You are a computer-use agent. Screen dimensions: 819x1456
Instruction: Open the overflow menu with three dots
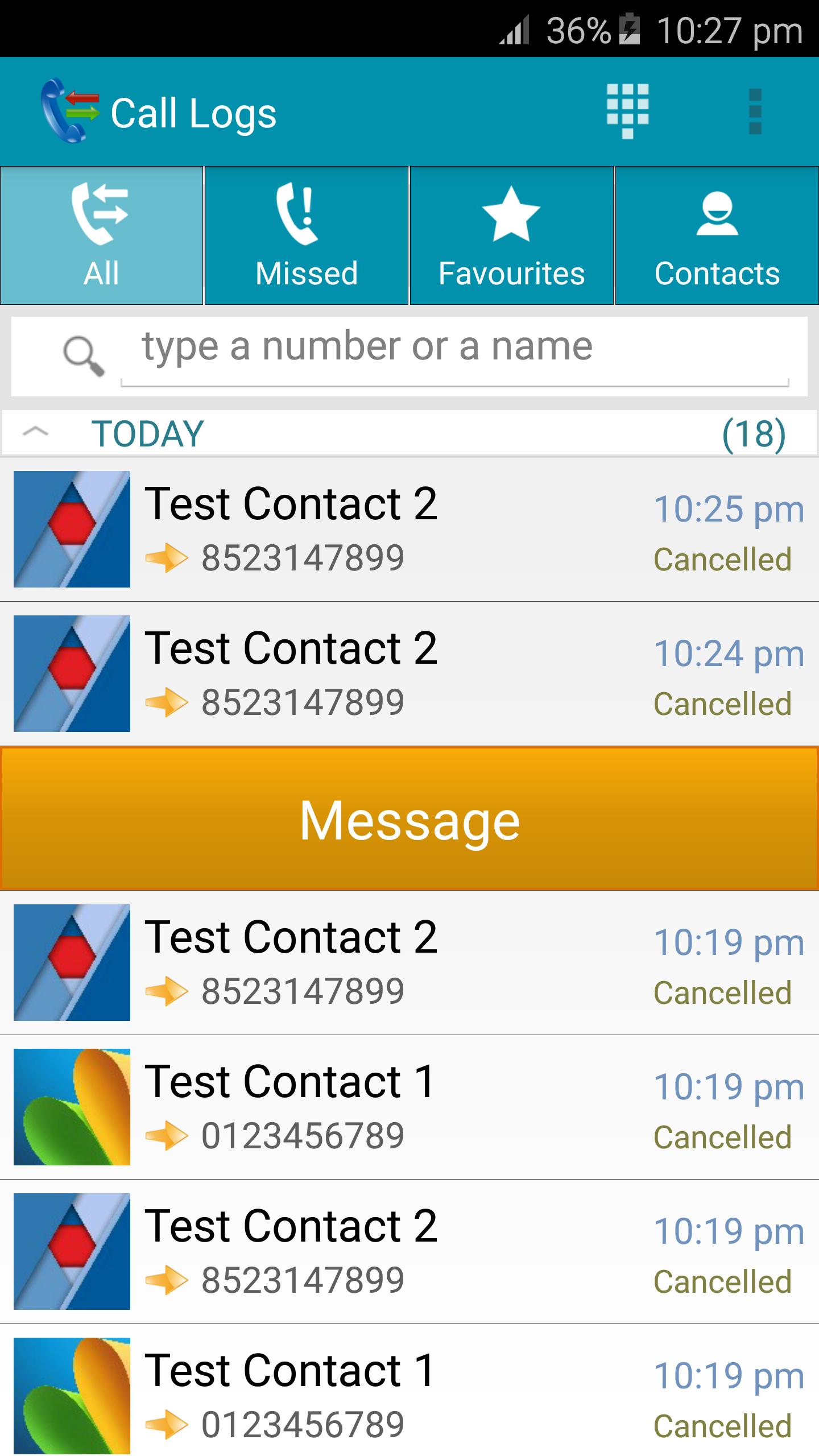[x=754, y=109]
